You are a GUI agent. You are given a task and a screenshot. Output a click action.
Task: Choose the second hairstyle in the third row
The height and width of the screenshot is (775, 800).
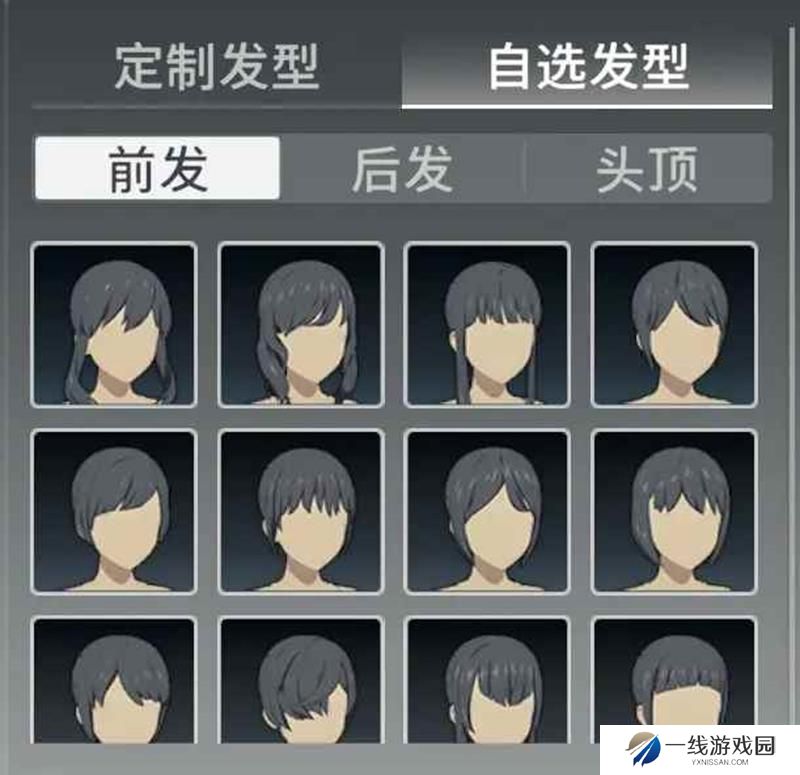[x=301, y=680]
